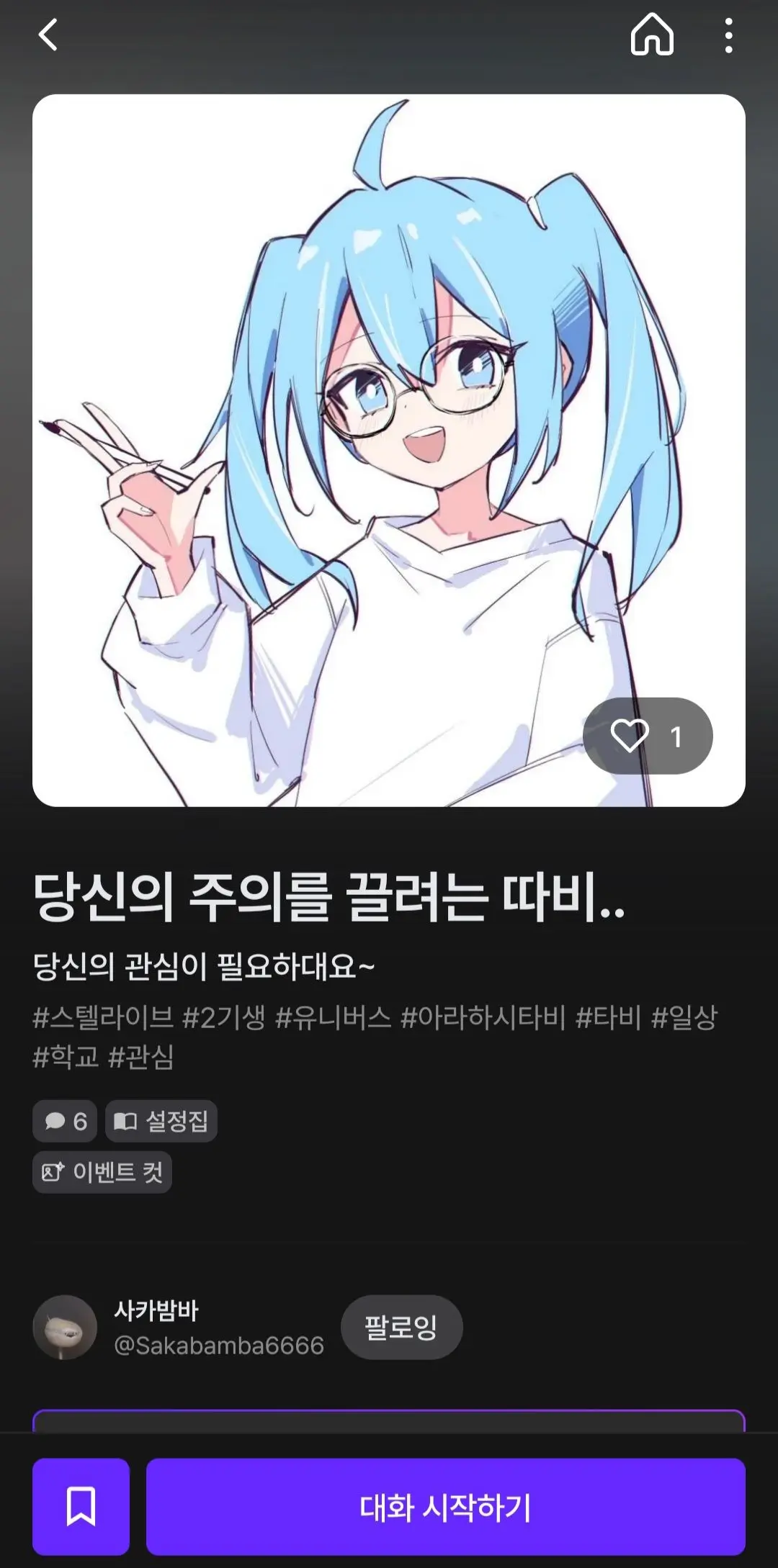778x1568 pixels.
Task: Go back using the top-left arrow
Action: pyautogui.click(x=48, y=35)
